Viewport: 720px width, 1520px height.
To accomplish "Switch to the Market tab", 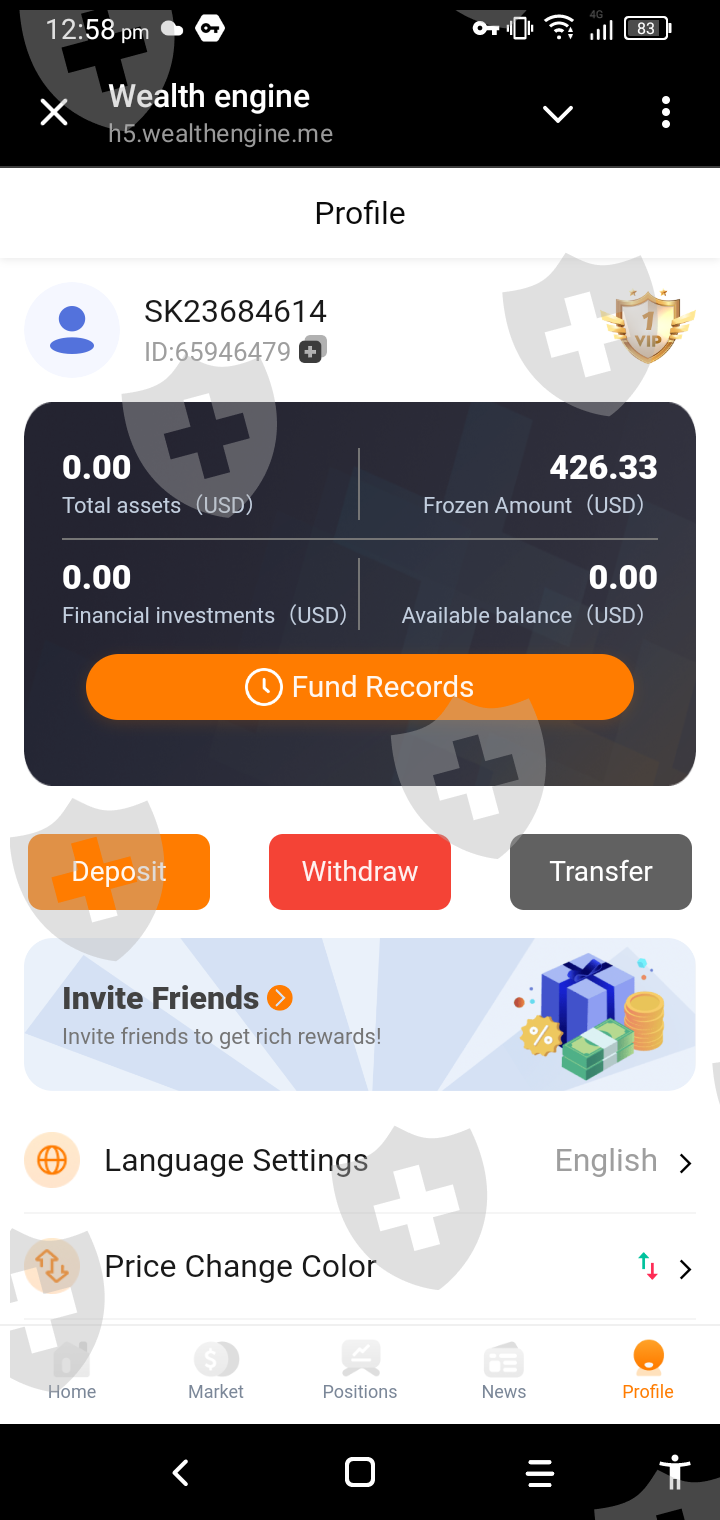I will (216, 1371).
